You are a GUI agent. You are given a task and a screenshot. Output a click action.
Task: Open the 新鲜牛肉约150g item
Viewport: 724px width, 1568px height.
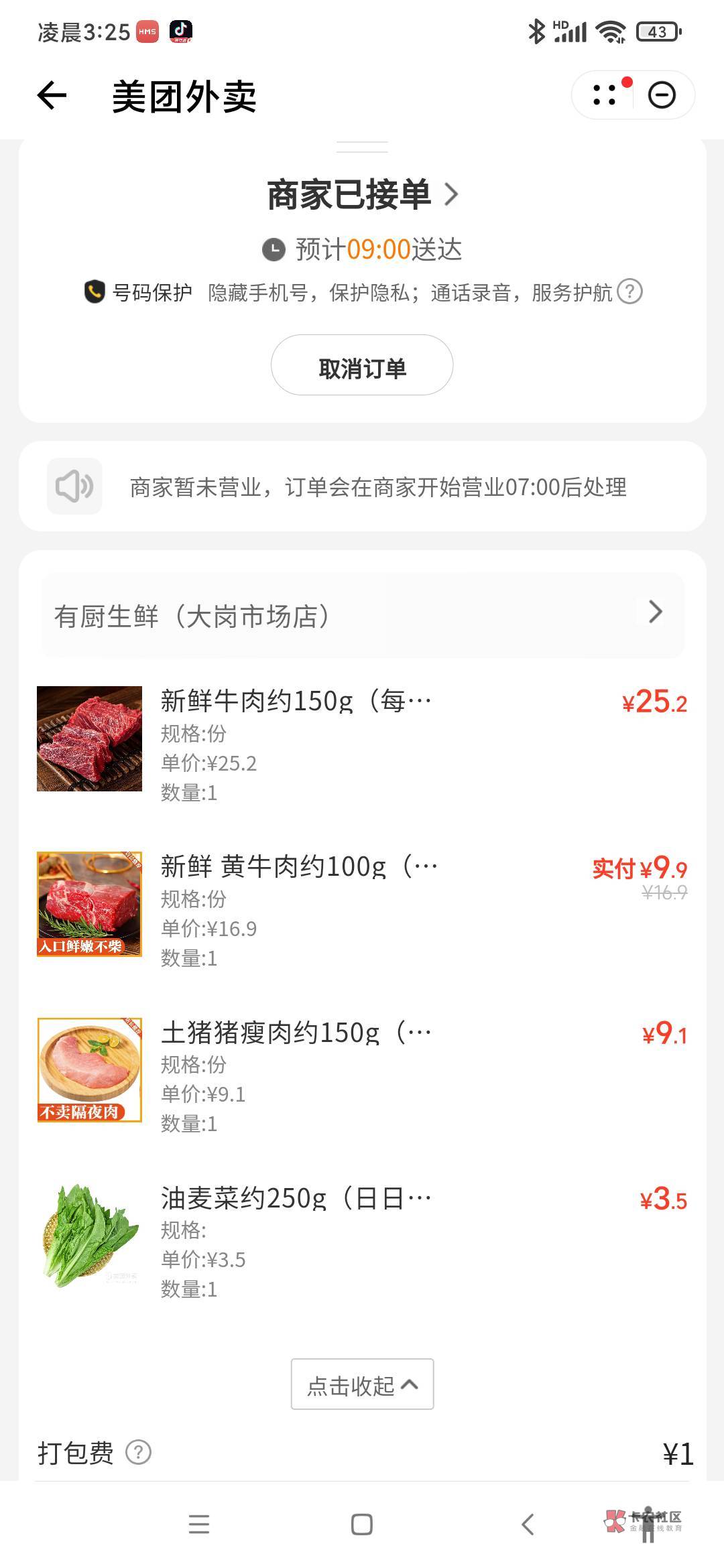tap(296, 702)
